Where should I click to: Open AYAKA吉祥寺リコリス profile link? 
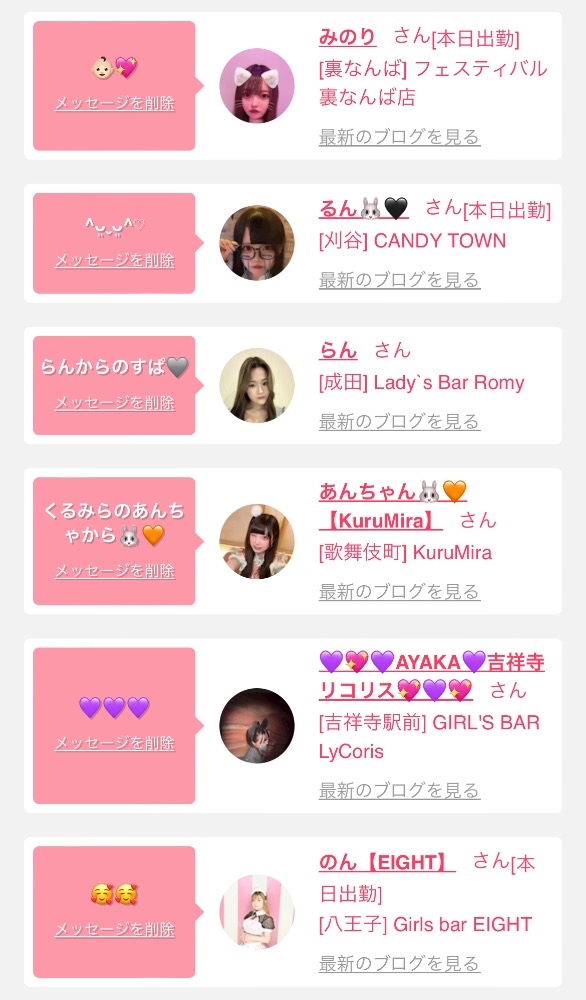pyautogui.click(x=432, y=676)
